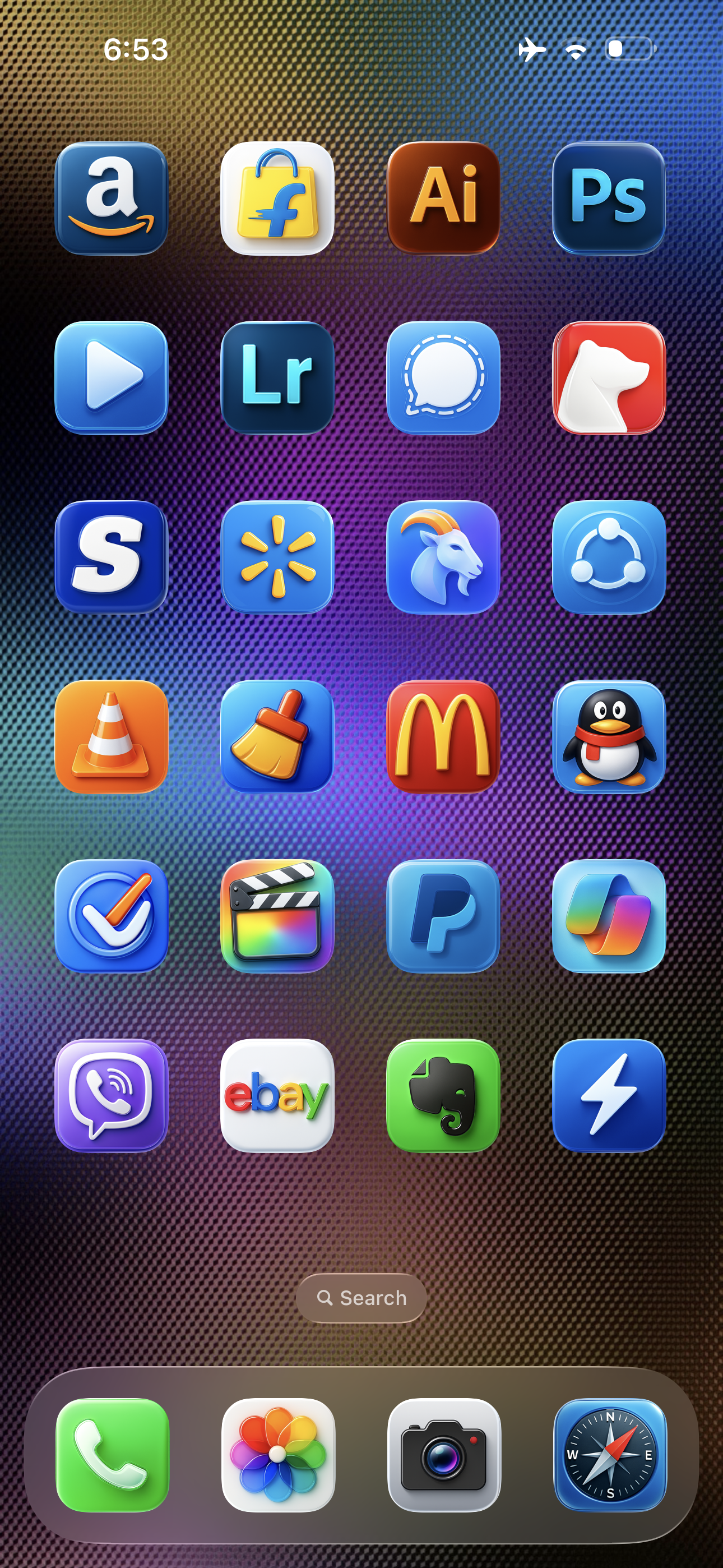Open the Bear notes app
The image size is (723, 1568).
click(x=609, y=377)
